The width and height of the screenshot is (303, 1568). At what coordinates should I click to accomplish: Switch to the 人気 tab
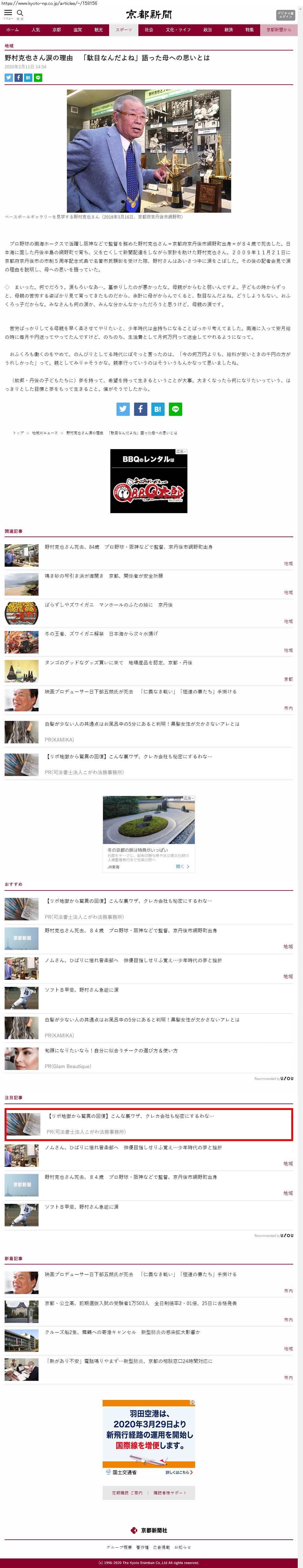click(x=36, y=30)
